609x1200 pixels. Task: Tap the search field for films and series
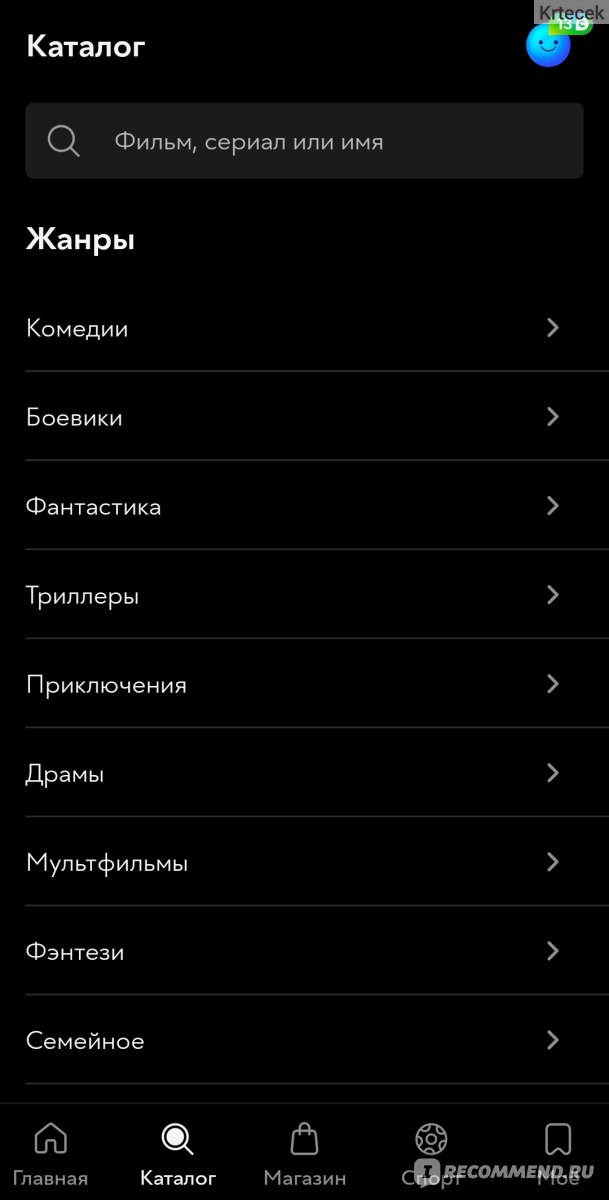(x=304, y=141)
